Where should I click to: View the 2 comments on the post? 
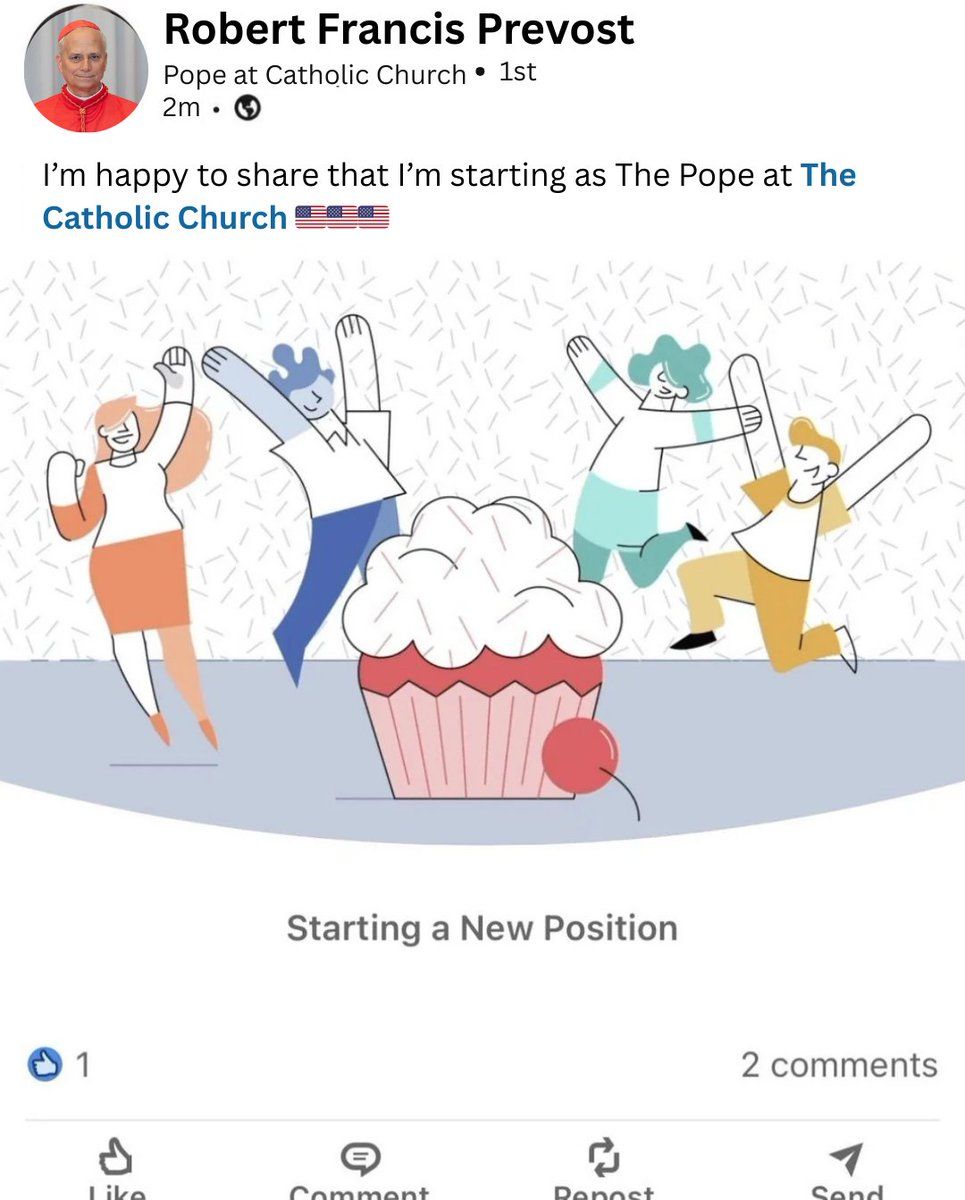[x=838, y=1065]
